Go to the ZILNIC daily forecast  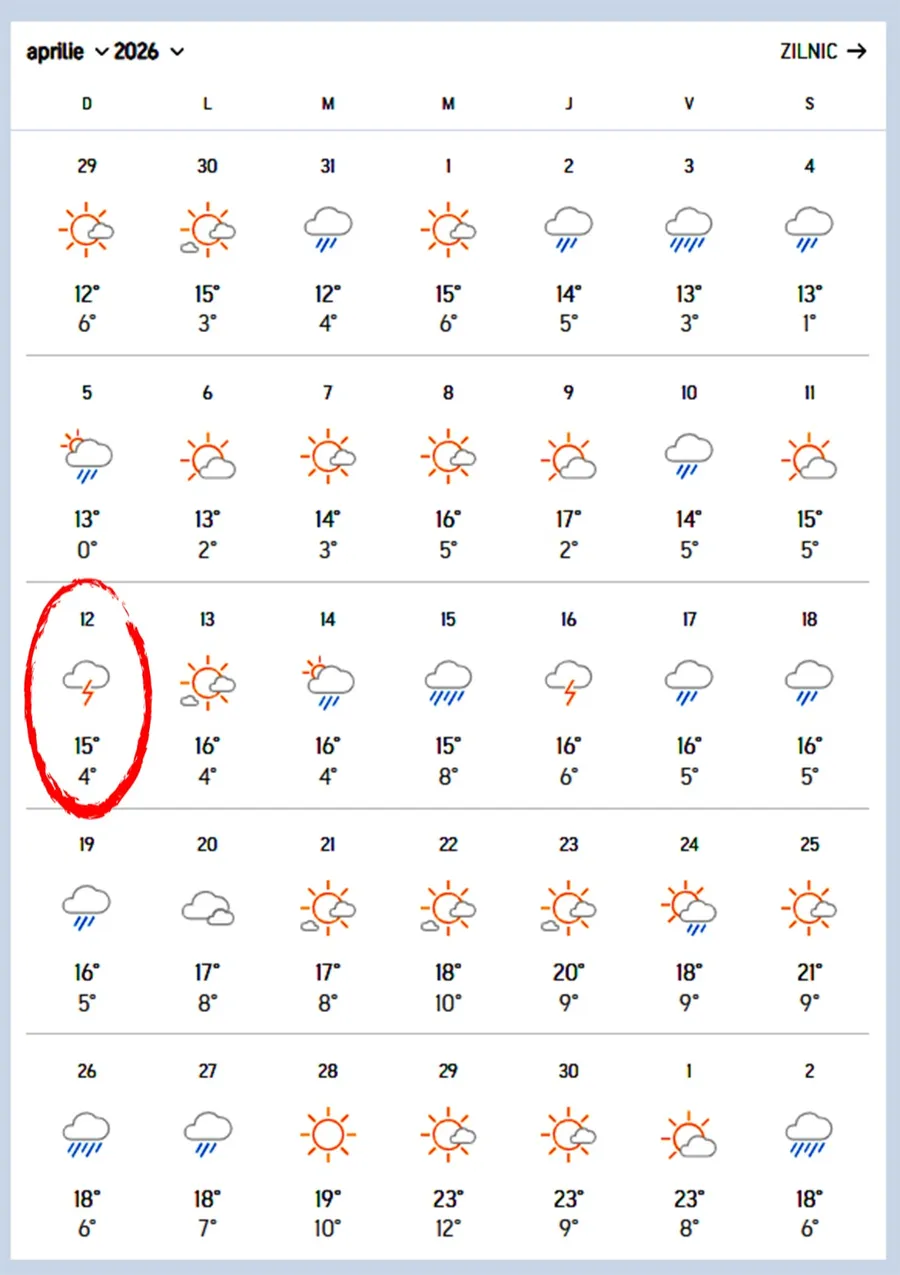pos(822,52)
